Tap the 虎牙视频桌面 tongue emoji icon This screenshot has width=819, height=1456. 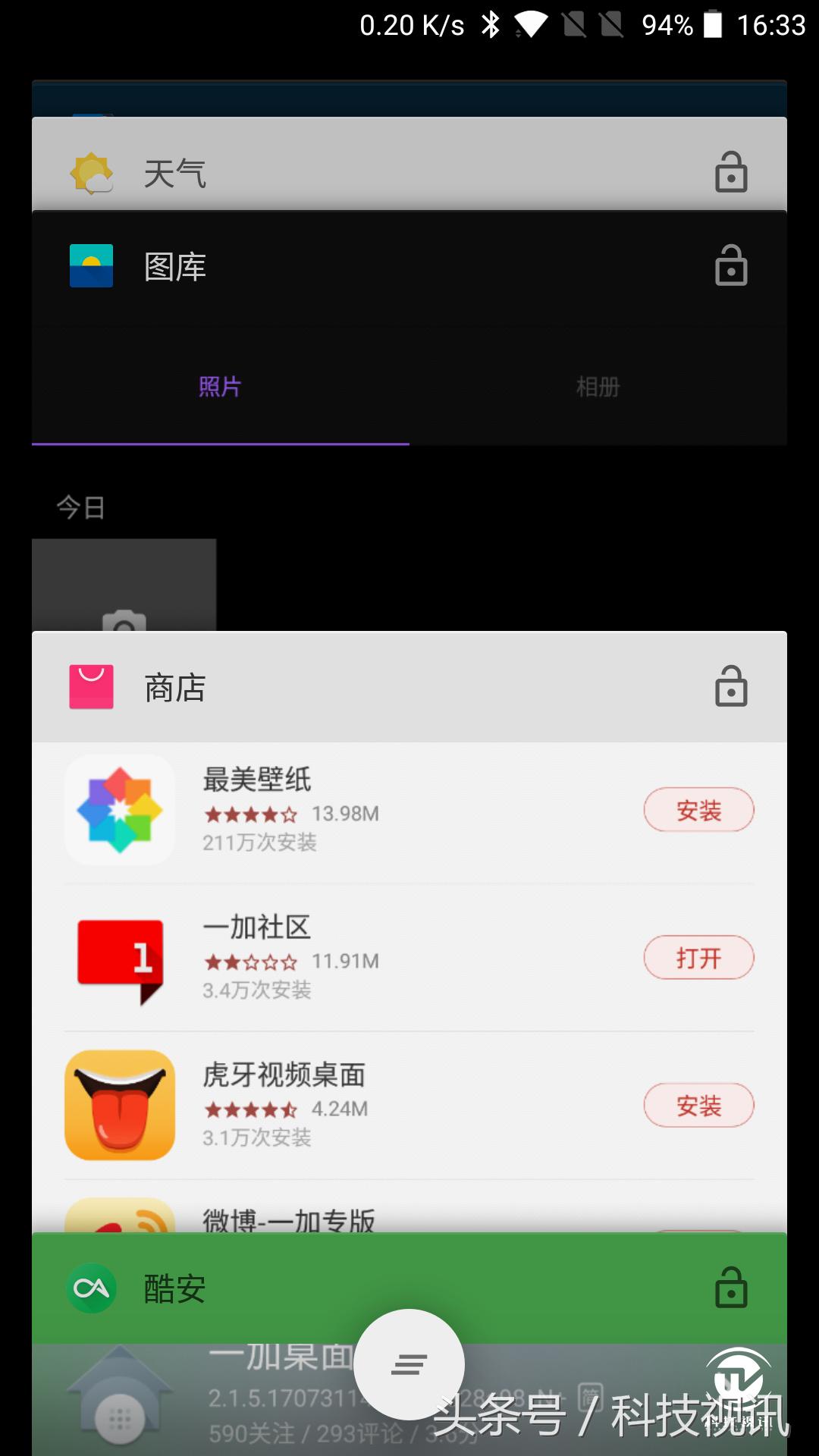pyautogui.click(x=118, y=1106)
